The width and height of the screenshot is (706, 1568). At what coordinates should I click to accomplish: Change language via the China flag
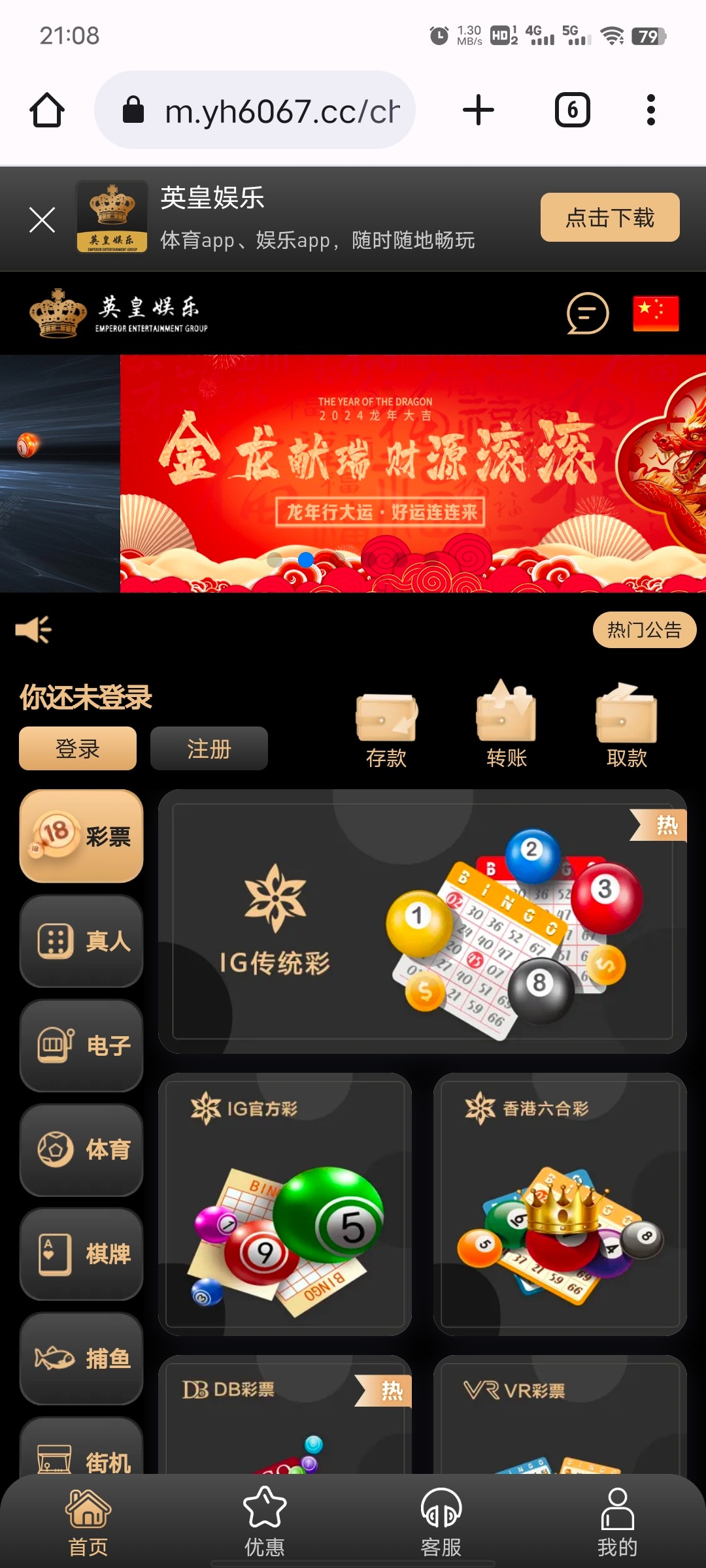(656, 314)
